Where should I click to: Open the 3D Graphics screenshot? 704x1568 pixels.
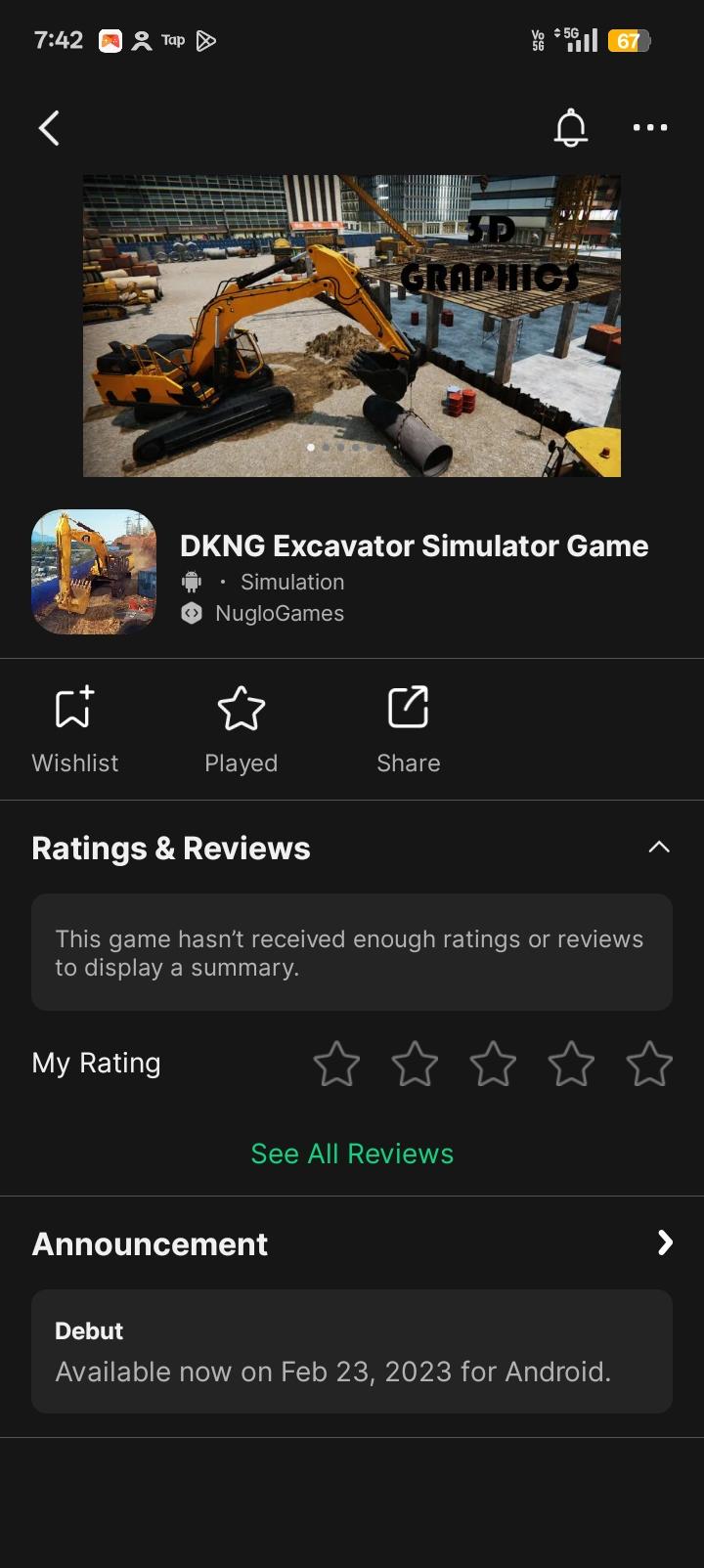click(x=352, y=326)
